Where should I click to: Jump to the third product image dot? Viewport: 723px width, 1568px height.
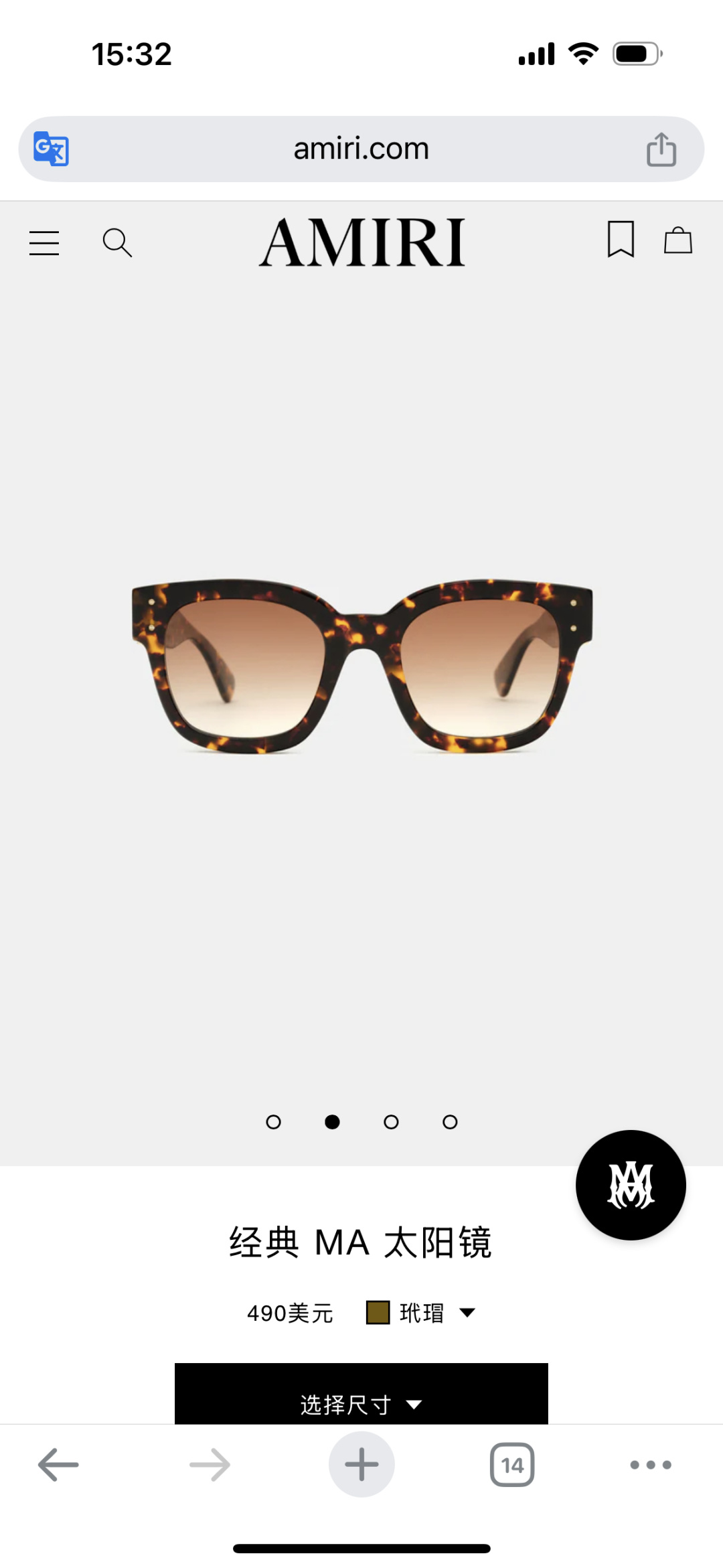(391, 1122)
